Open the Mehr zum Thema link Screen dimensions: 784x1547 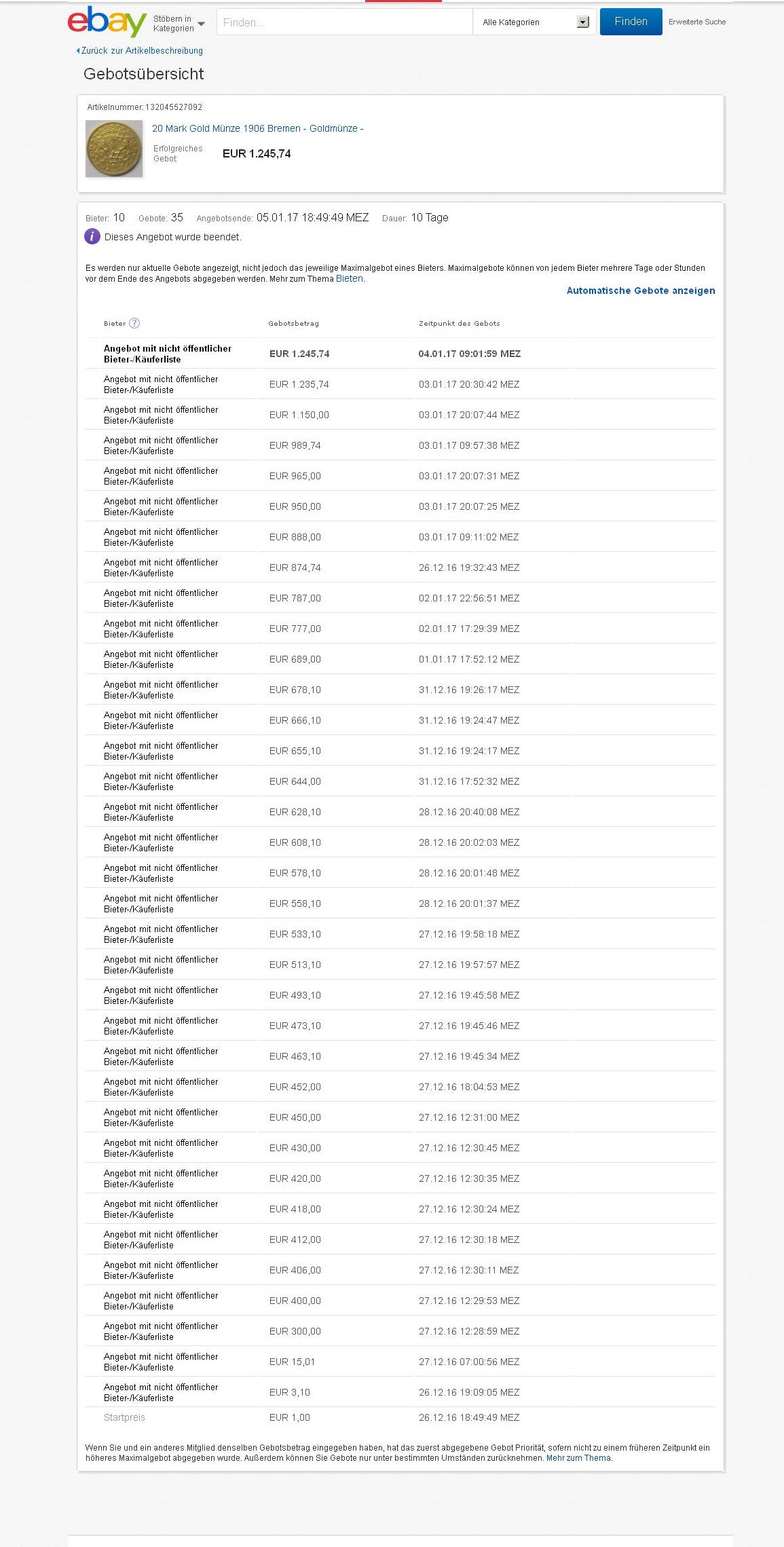click(x=578, y=1457)
